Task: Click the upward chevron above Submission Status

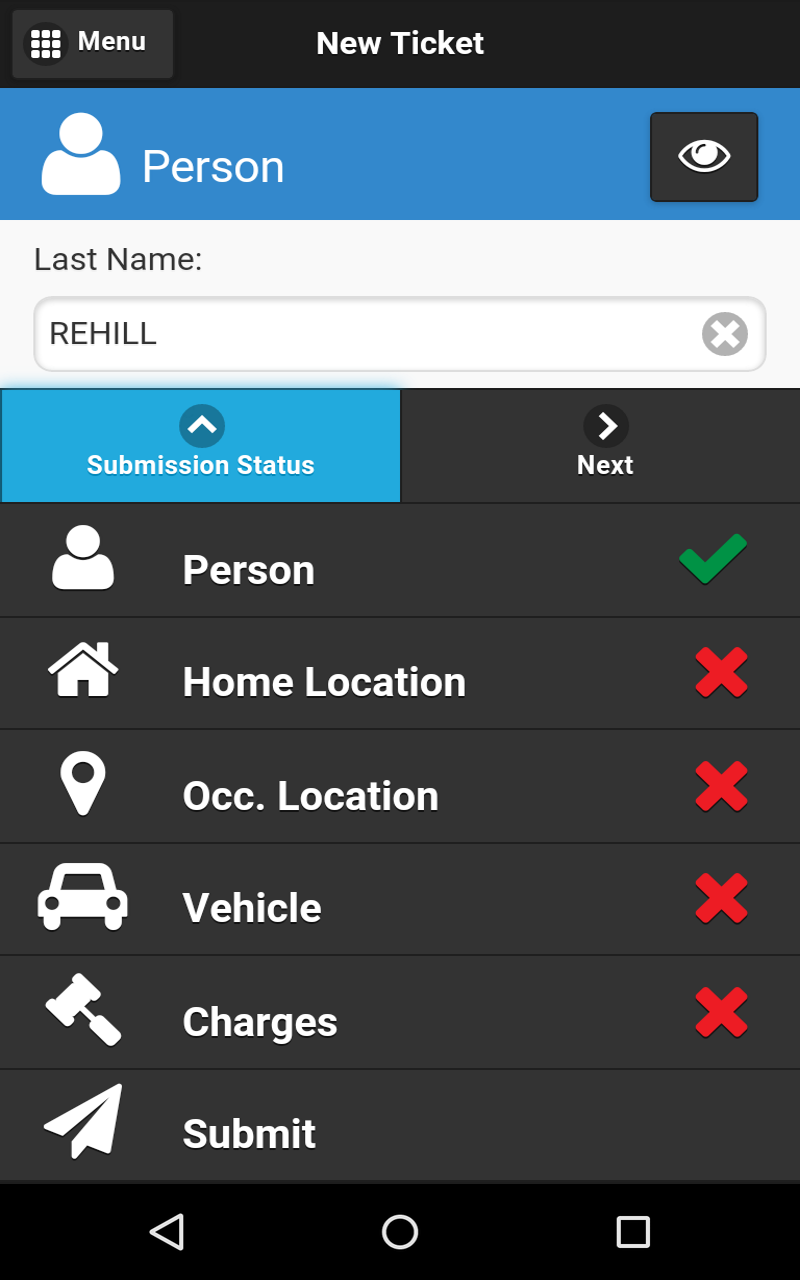Action: [x=200, y=425]
